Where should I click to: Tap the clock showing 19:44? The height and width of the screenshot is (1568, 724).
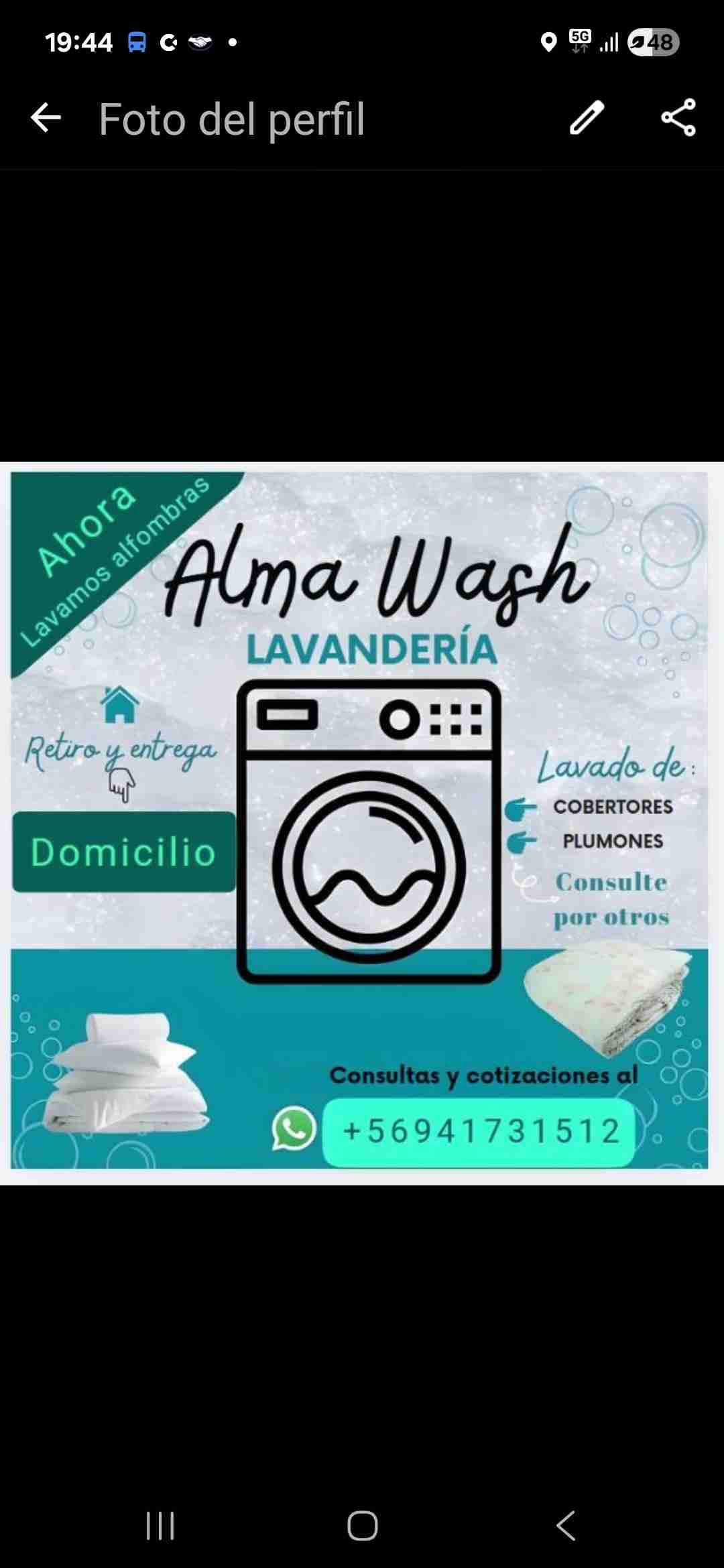click(x=78, y=43)
